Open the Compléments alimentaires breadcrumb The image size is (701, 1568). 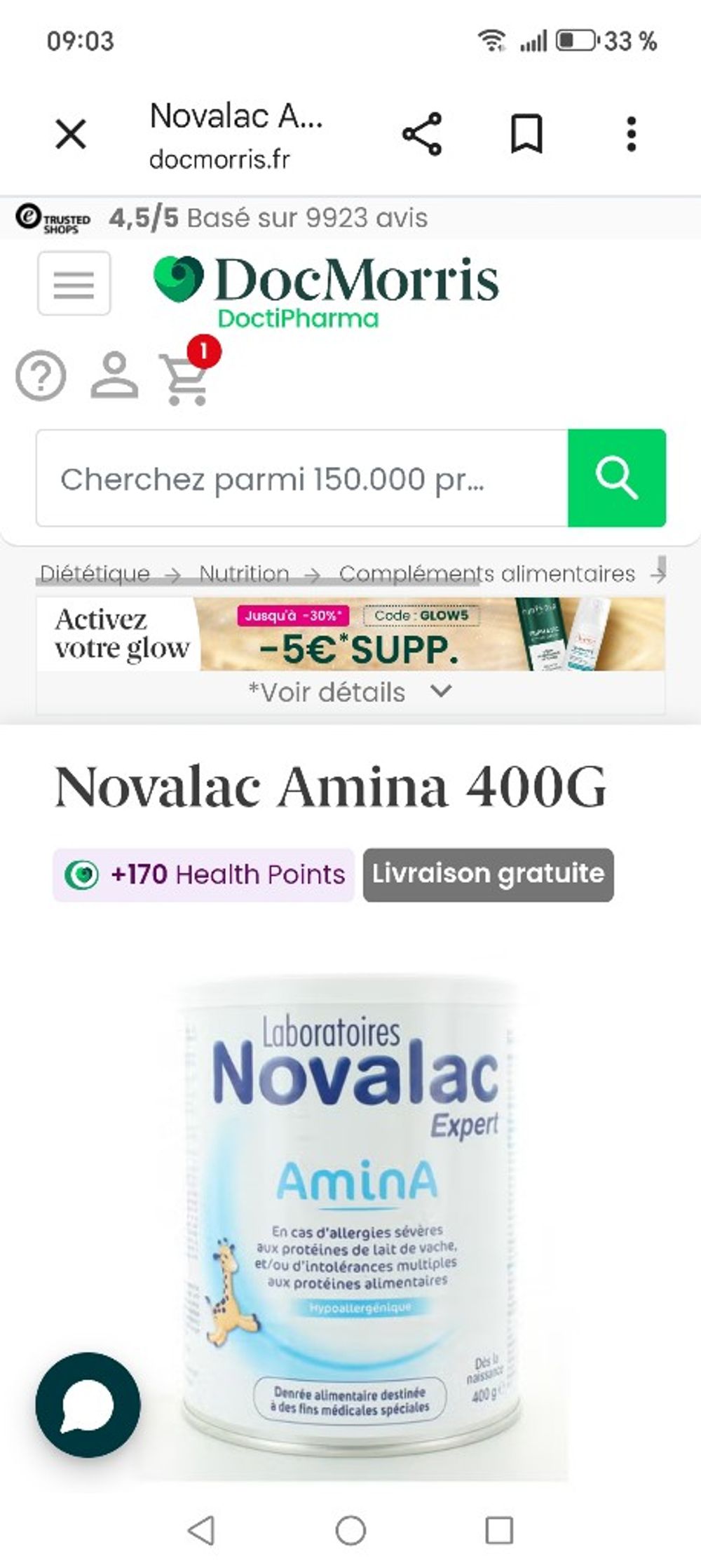tap(487, 574)
